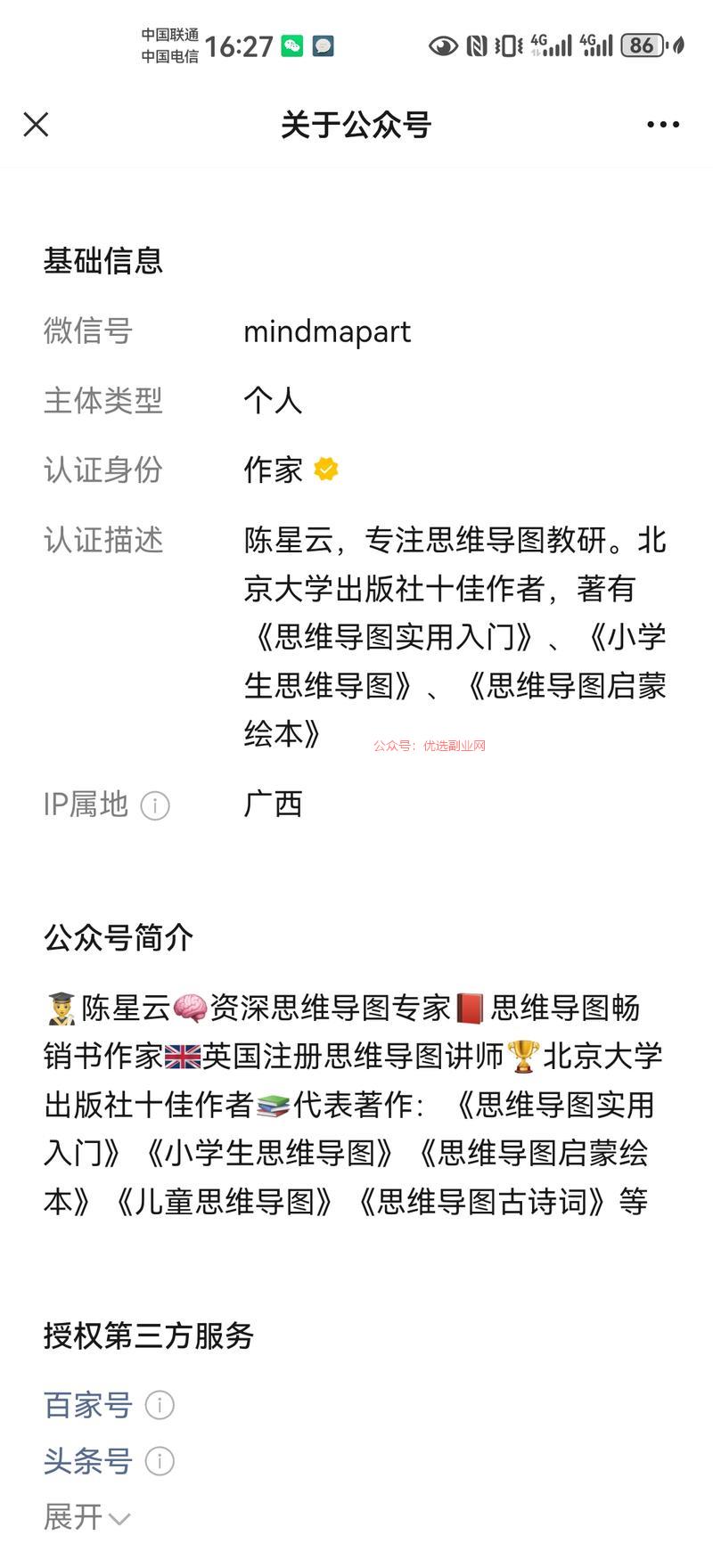Open the three-dot more options menu
The height and width of the screenshot is (1568, 713).
click(663, 125)
